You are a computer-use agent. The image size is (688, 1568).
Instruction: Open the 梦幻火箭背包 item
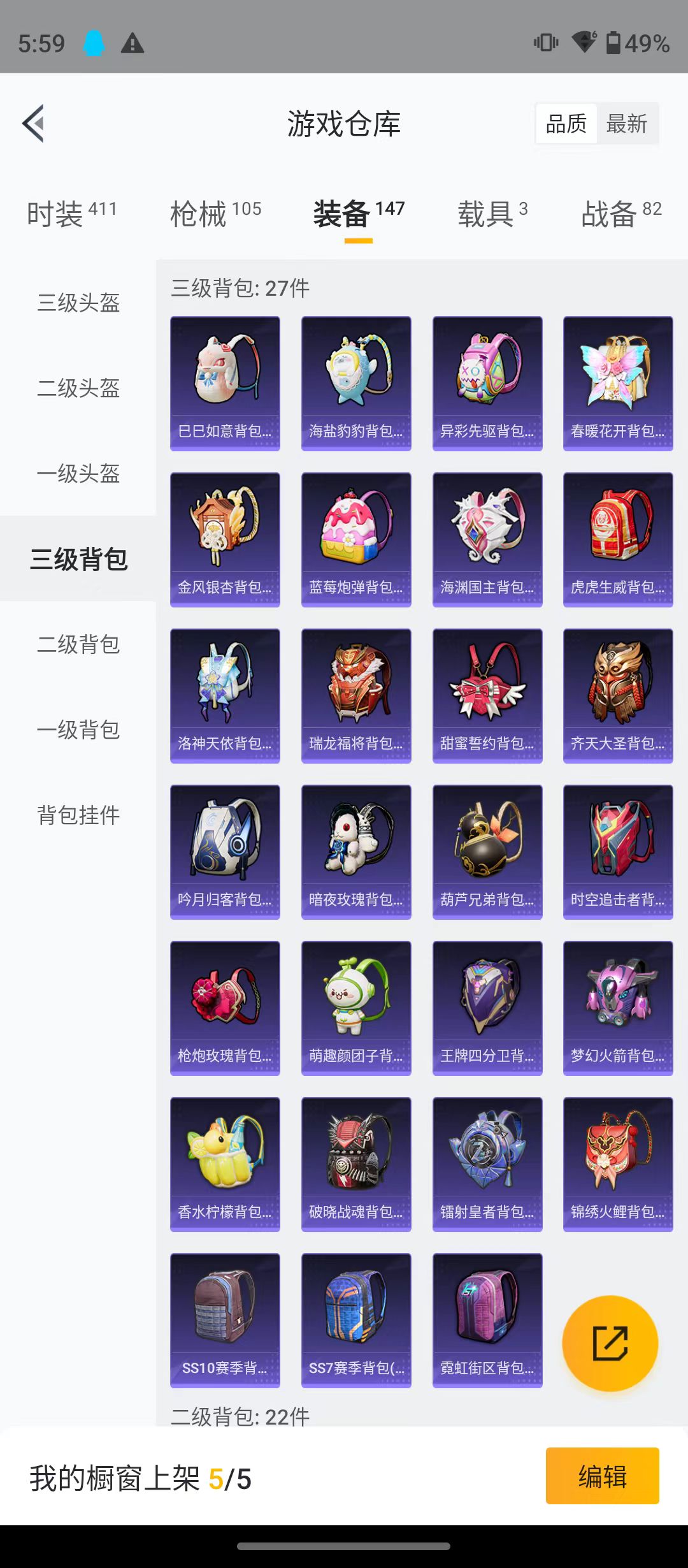pyautogui.click(x=618, y=1008)
